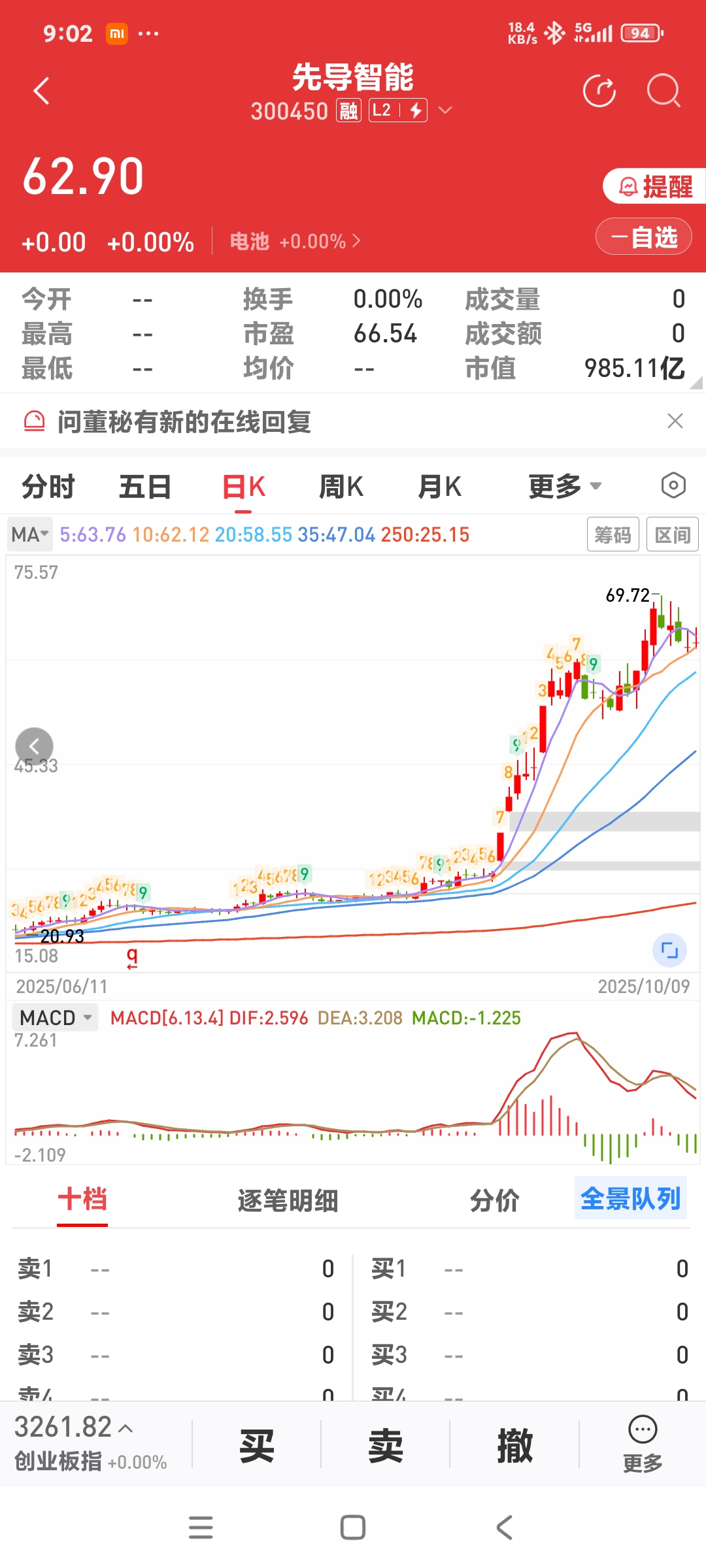Go back using the top-left arrow

click(42, 91)
